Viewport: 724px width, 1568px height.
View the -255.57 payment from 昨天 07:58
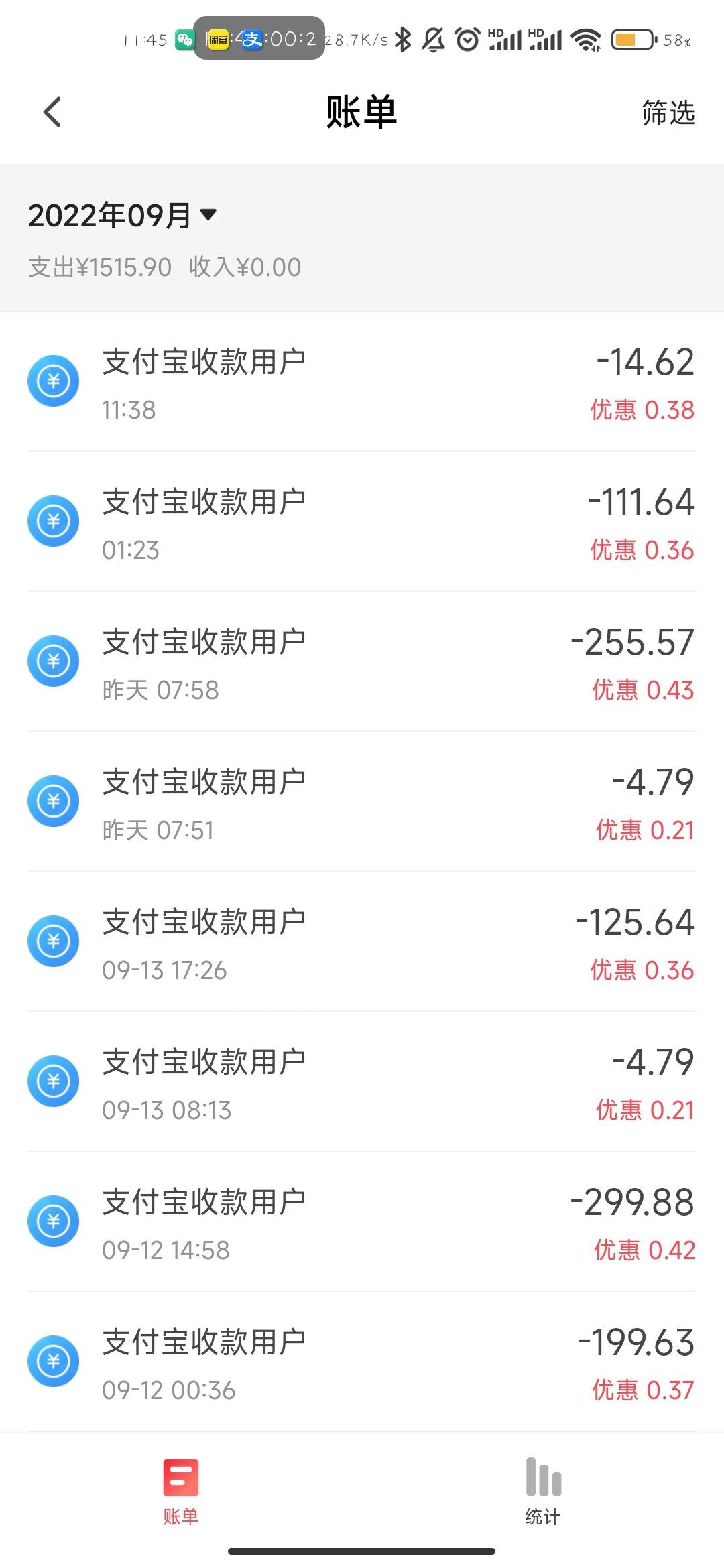click(362, 661)
